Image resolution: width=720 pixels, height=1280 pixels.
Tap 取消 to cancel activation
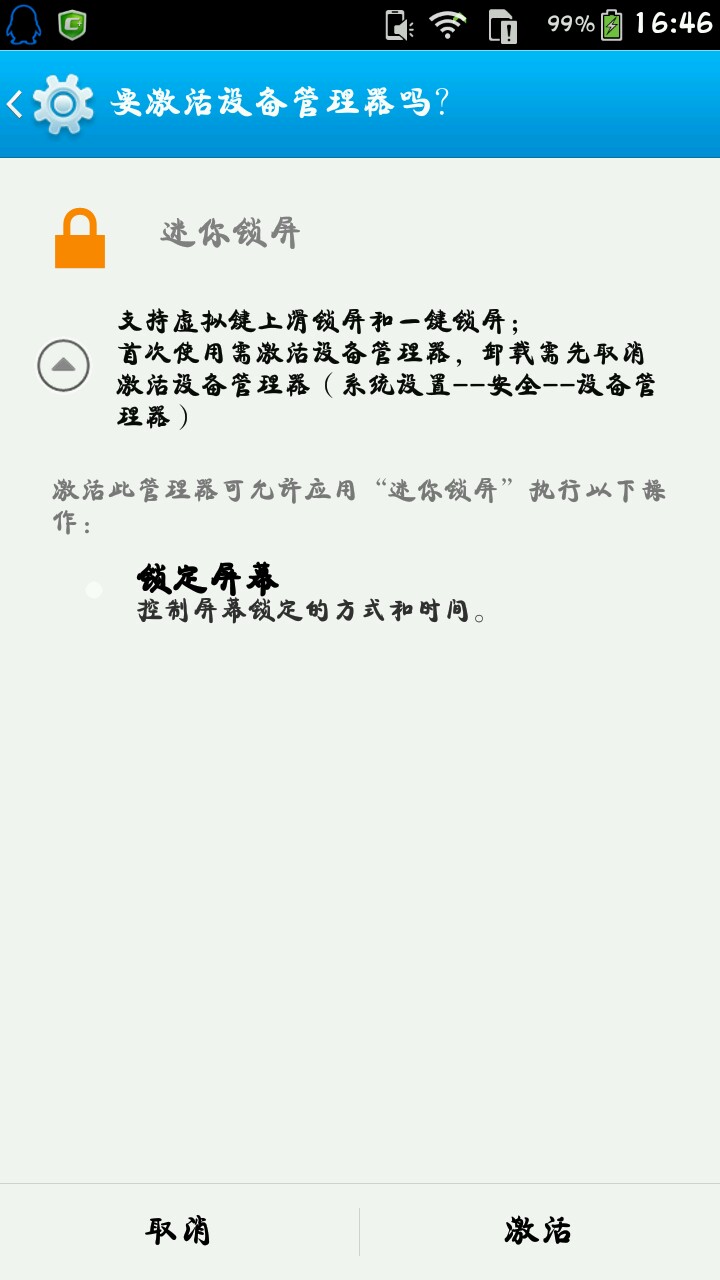coord(179,1231)
